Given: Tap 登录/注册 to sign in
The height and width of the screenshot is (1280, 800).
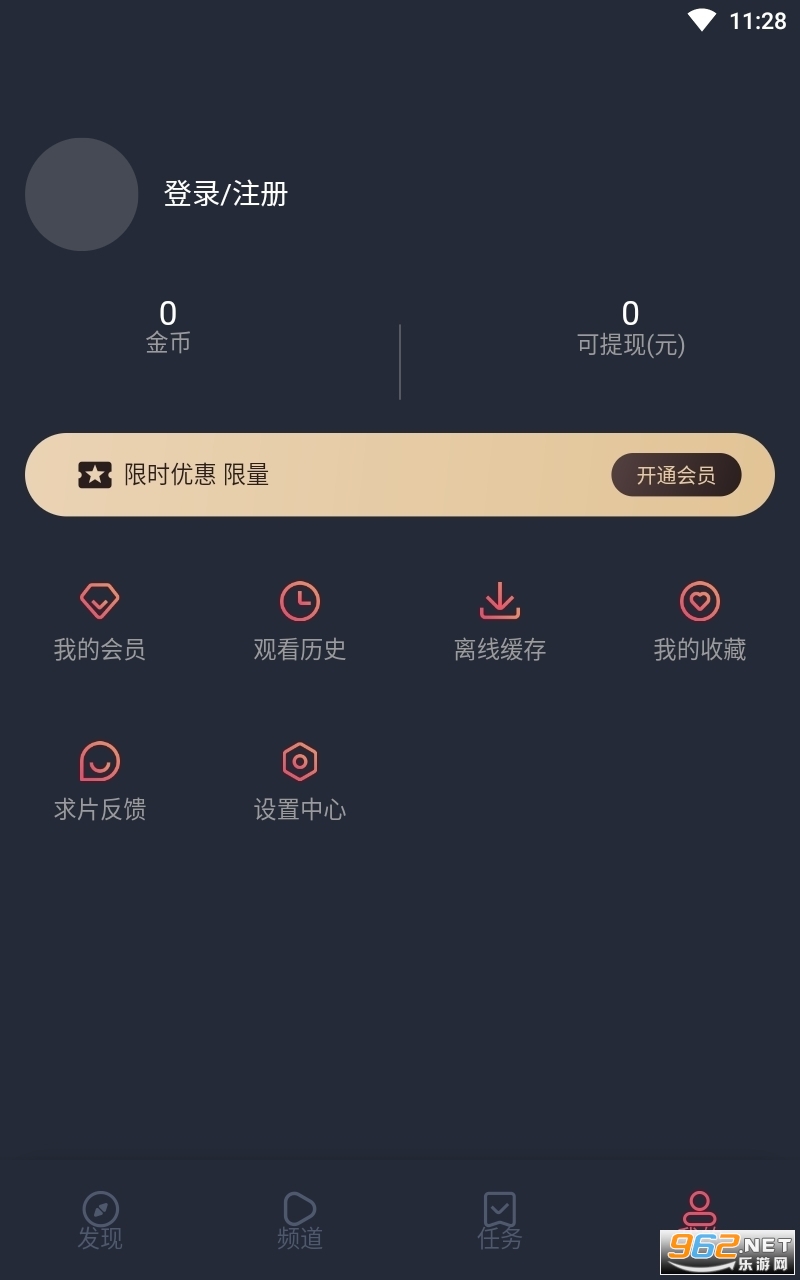Looking at the screenshot, I should tap(226, 193).
